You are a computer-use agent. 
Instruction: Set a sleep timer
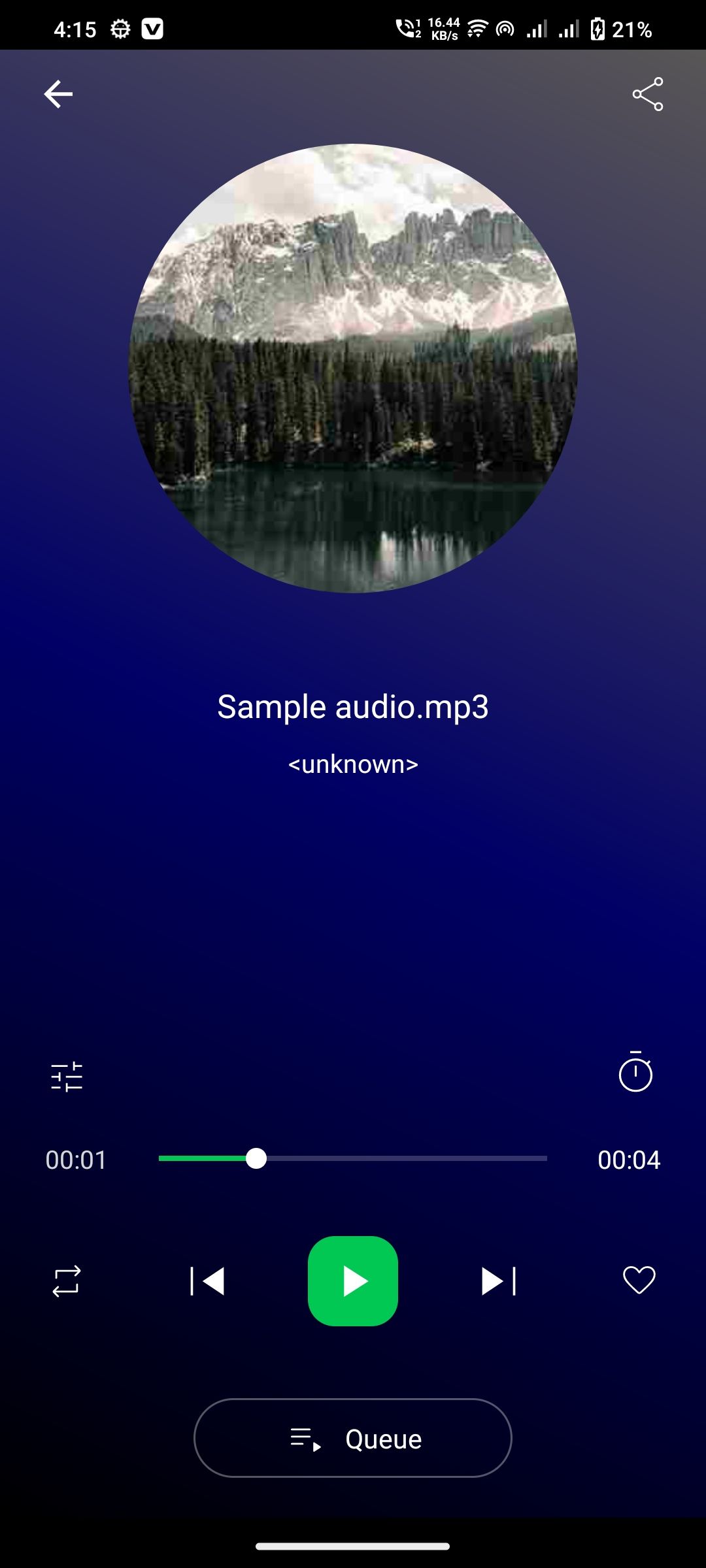635,1072
